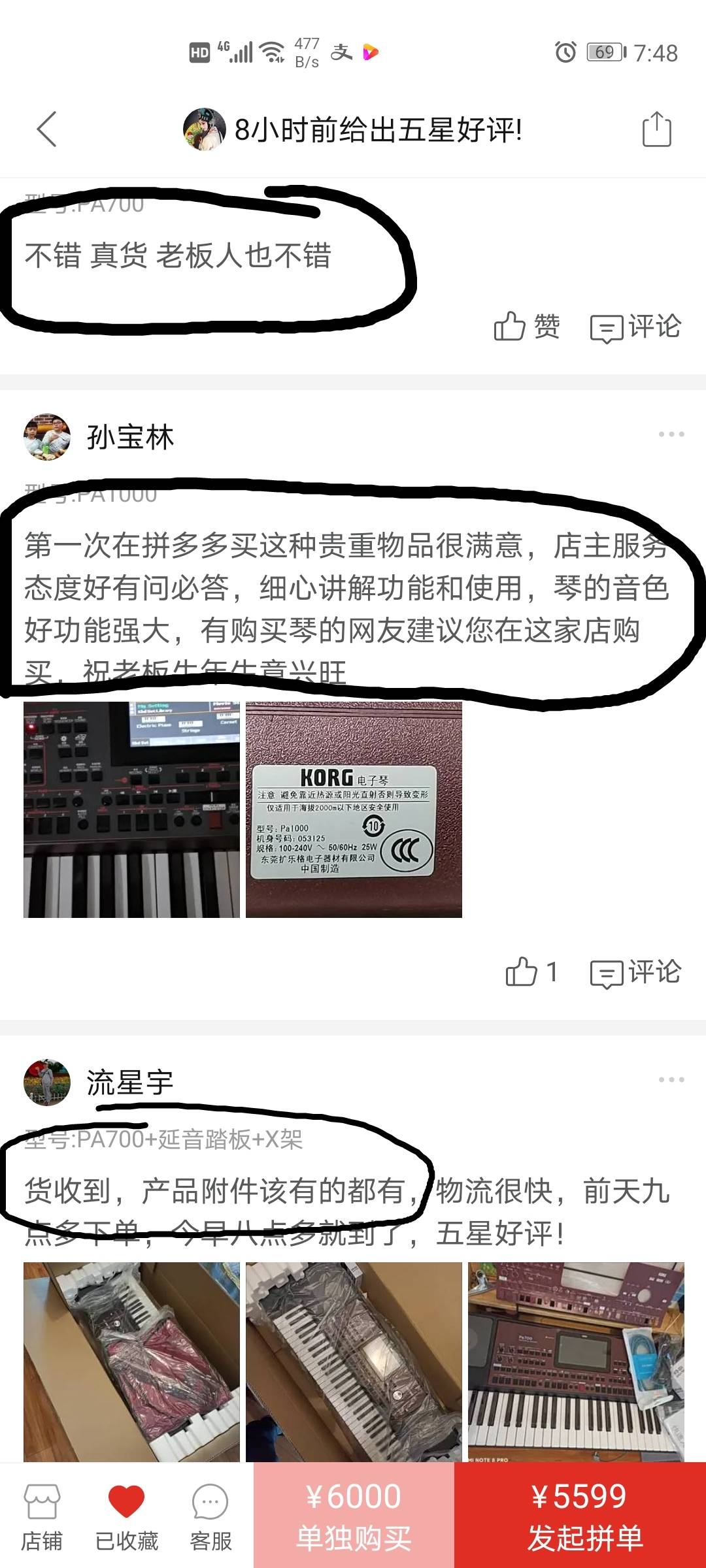This screenshot has width=706, height=1568.
Task: Open 流星宇's first unboxing photo
Action: click(x=131, y=1362)
